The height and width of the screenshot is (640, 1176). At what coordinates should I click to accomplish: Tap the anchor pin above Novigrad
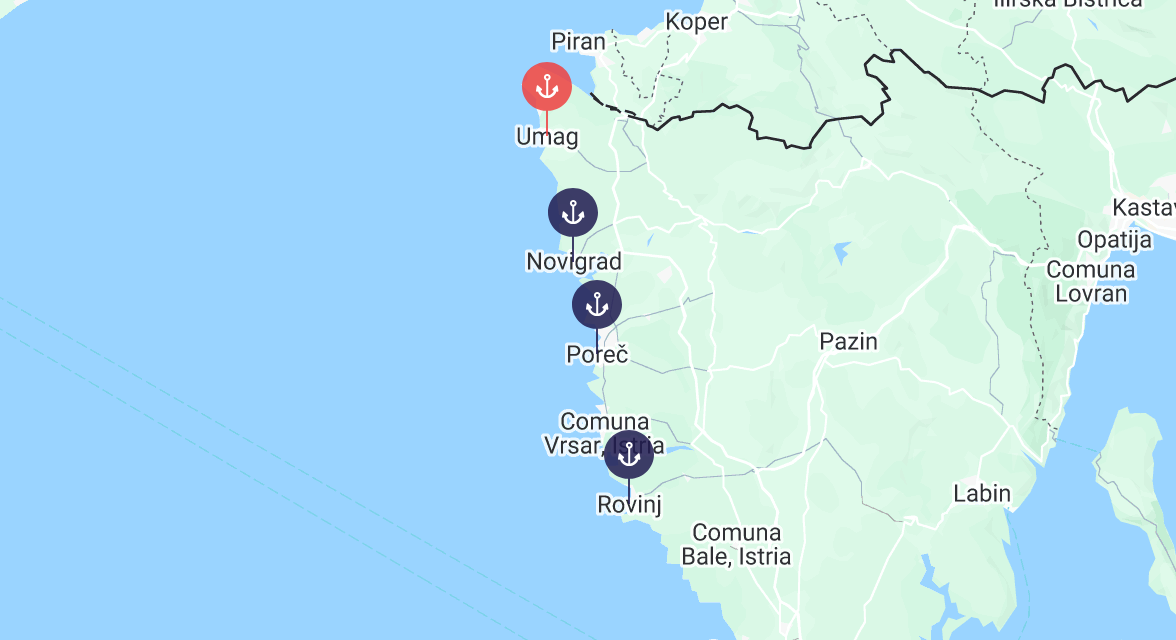[x=573, y=213]
